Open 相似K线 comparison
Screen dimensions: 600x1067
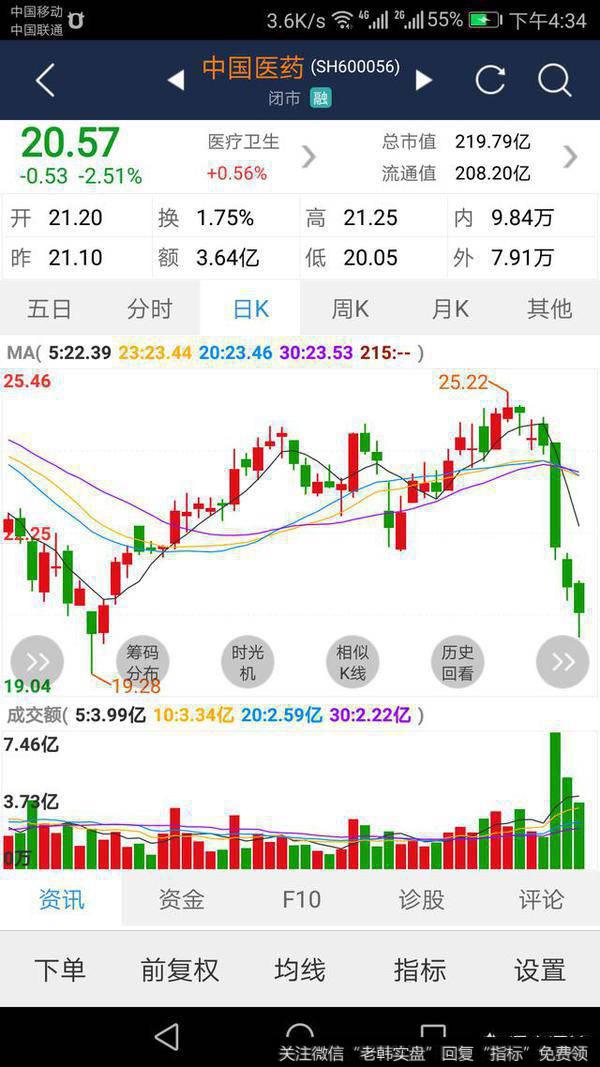pos(352,662)
